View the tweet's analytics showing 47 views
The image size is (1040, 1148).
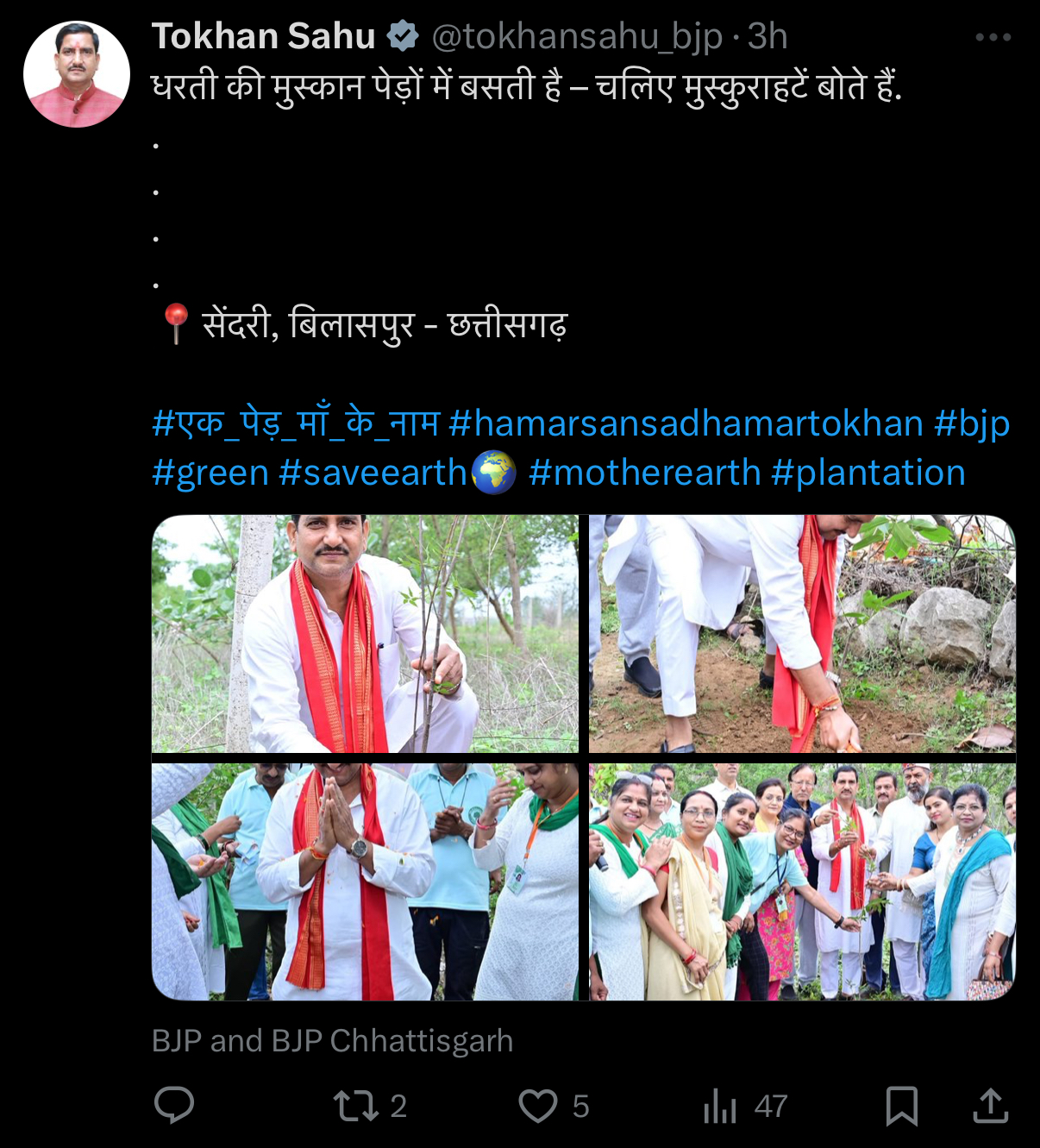point(721,1106)
